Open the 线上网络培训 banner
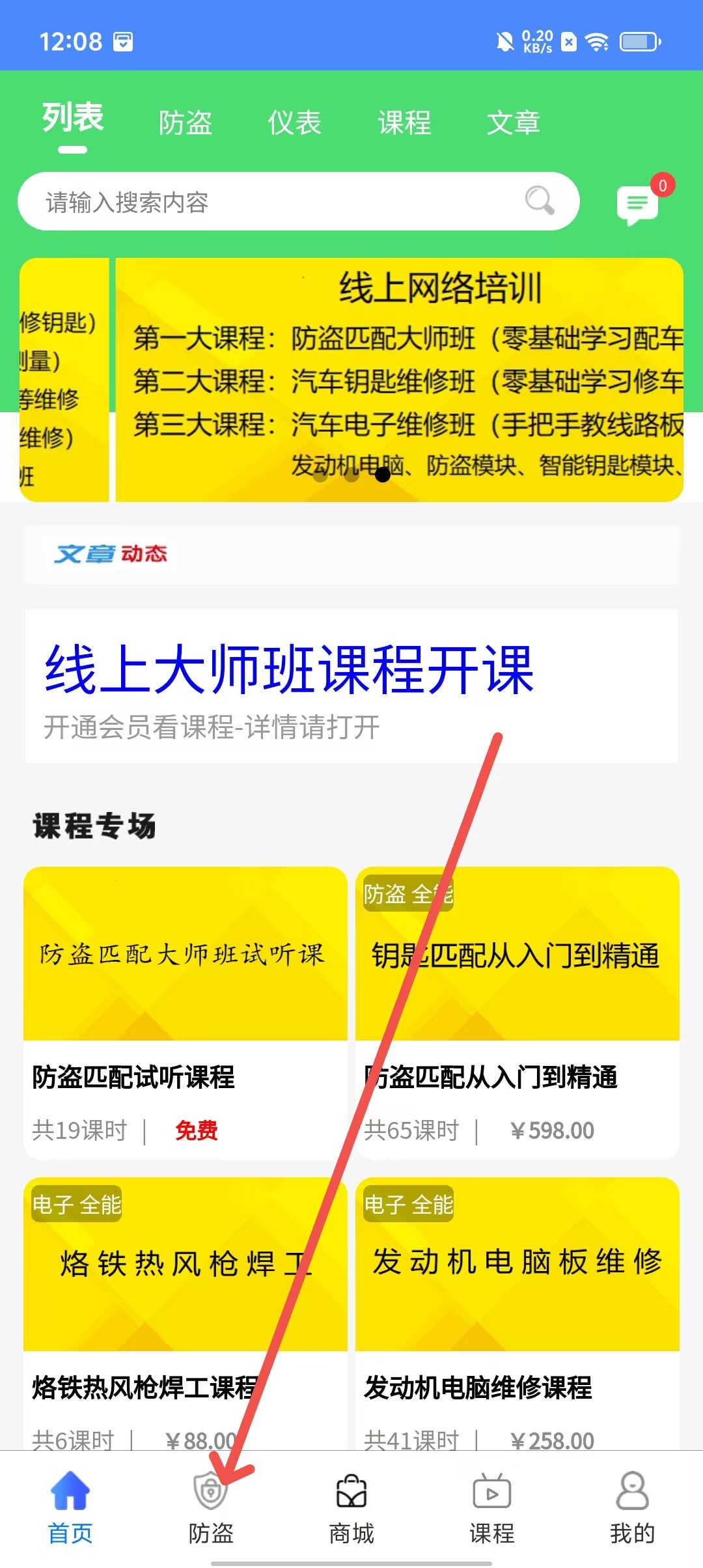The width and height of the screenshot is (703, 1568). coord(399,380)
